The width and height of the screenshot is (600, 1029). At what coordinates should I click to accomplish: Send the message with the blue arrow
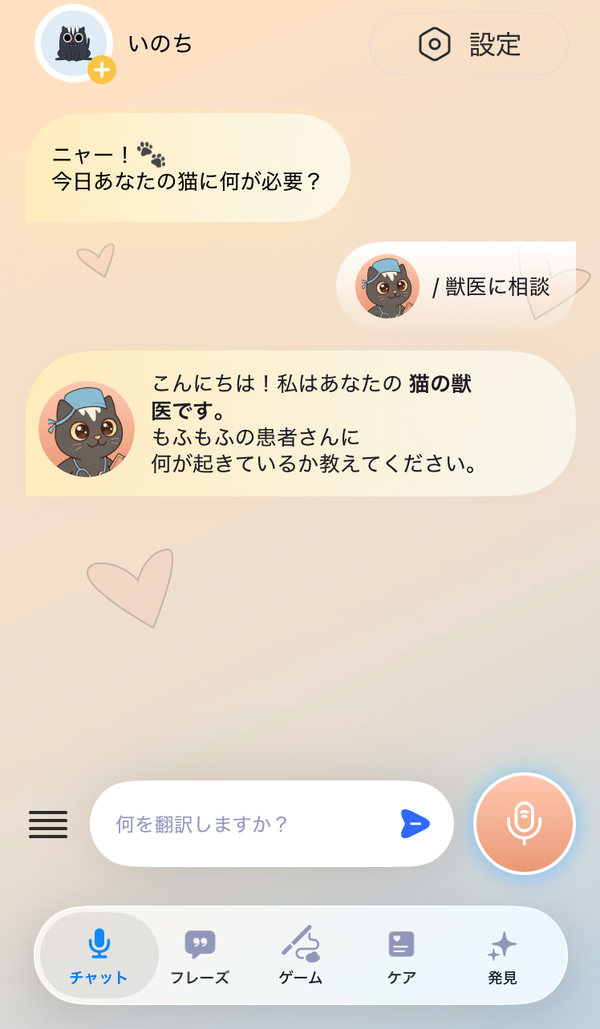[415, 824]
